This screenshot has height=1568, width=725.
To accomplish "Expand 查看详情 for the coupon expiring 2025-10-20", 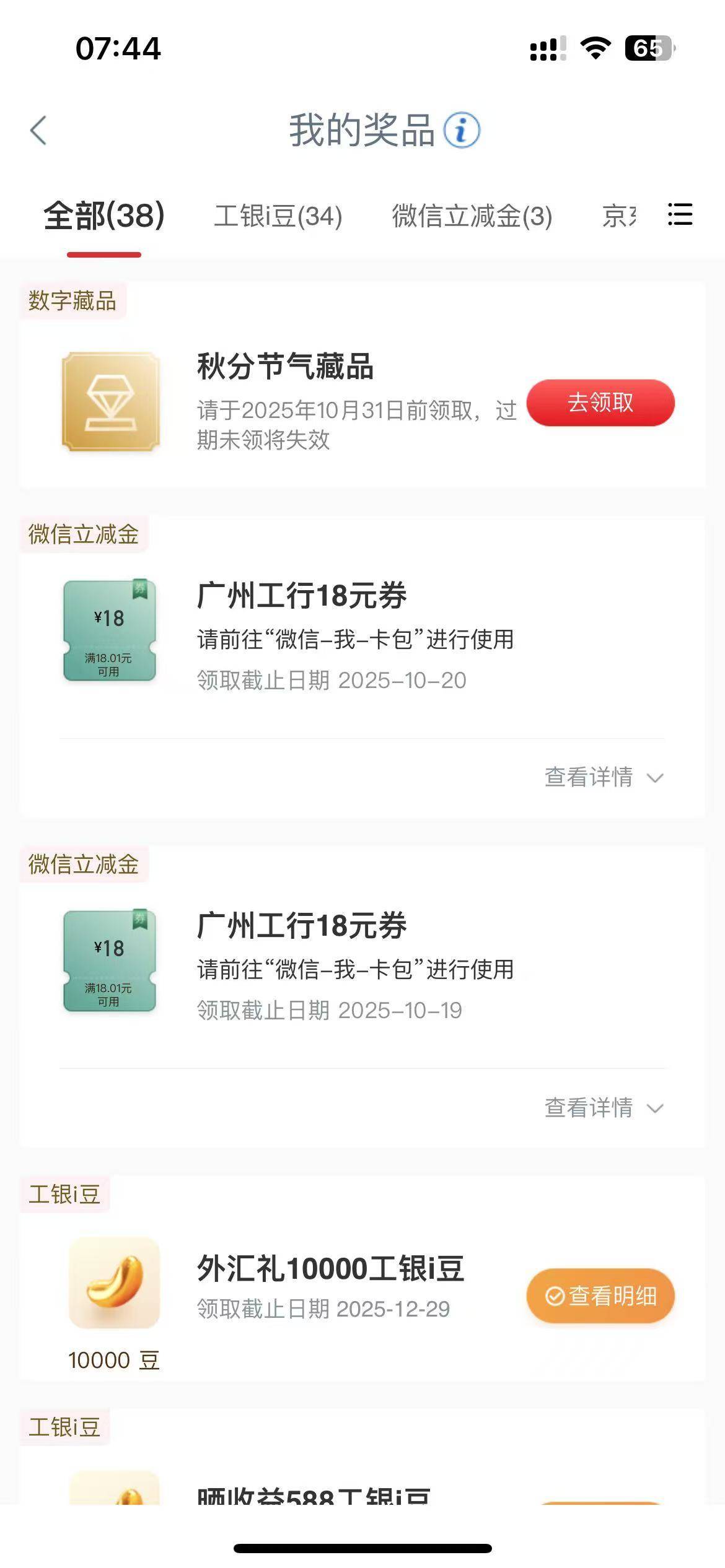I will point(603,777).
